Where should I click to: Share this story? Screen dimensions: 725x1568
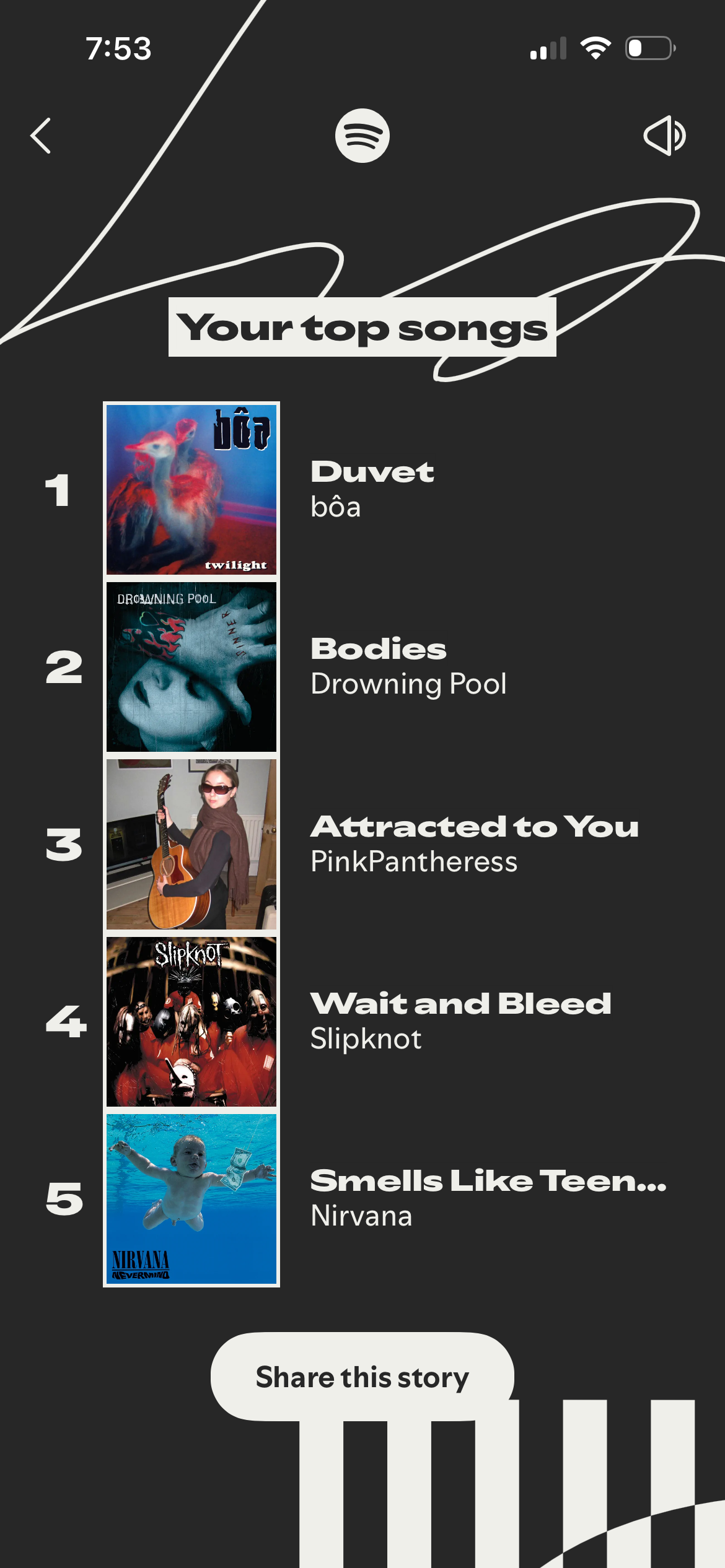[x=362, y=1376]
